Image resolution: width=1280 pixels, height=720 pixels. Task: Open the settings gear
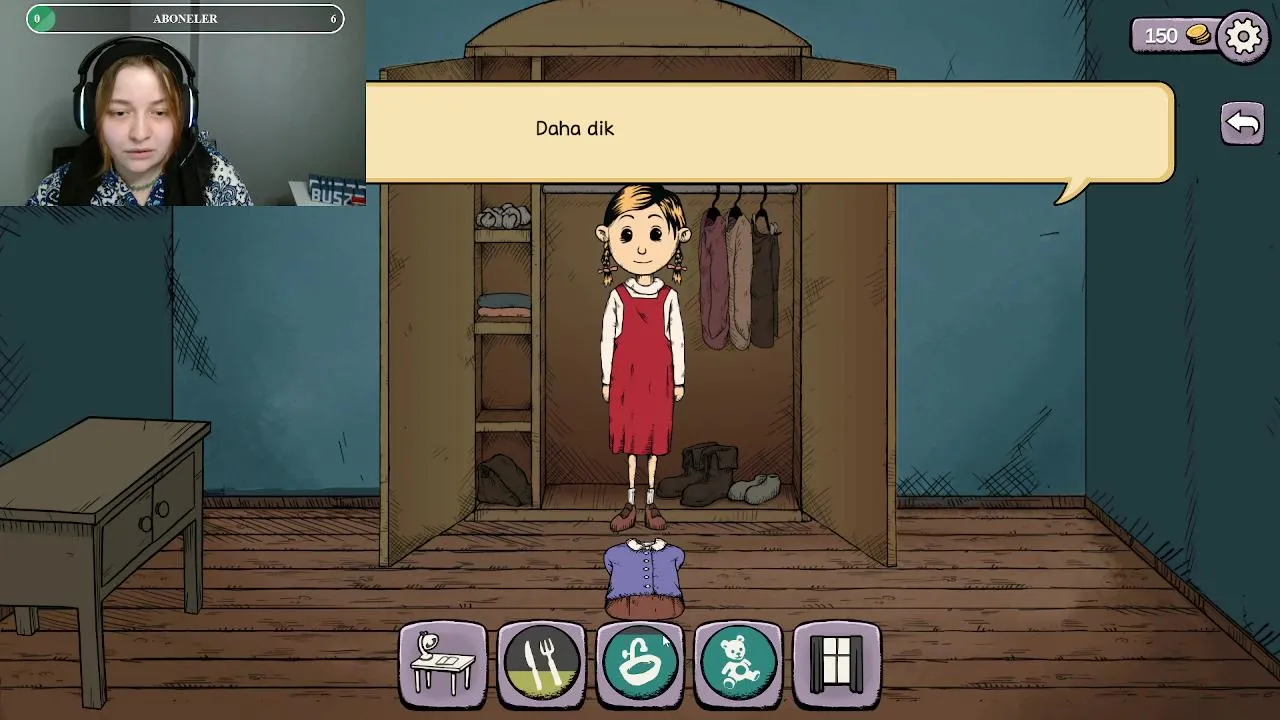[x=1243, y=37]
